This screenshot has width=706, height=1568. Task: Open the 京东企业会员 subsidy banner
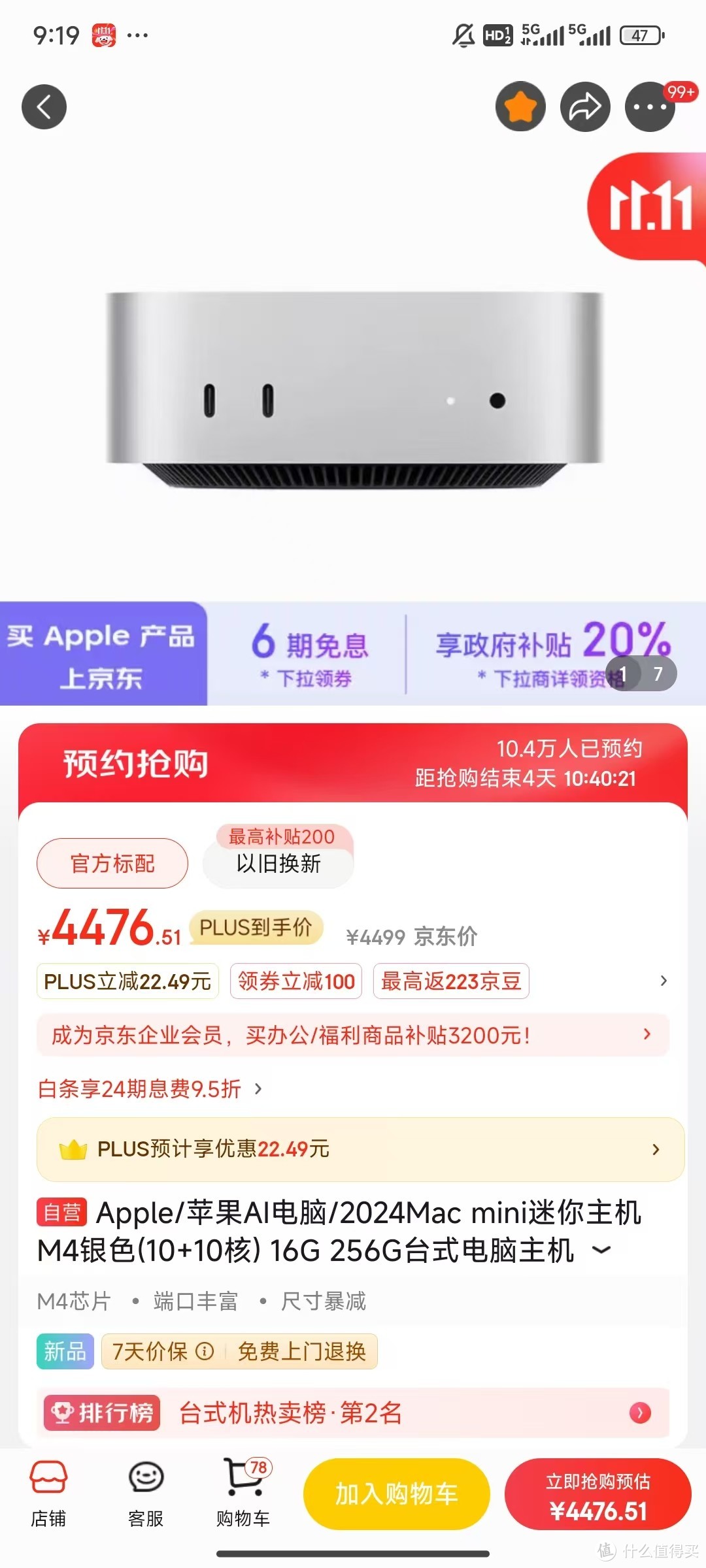click(x=353, y=1035)
